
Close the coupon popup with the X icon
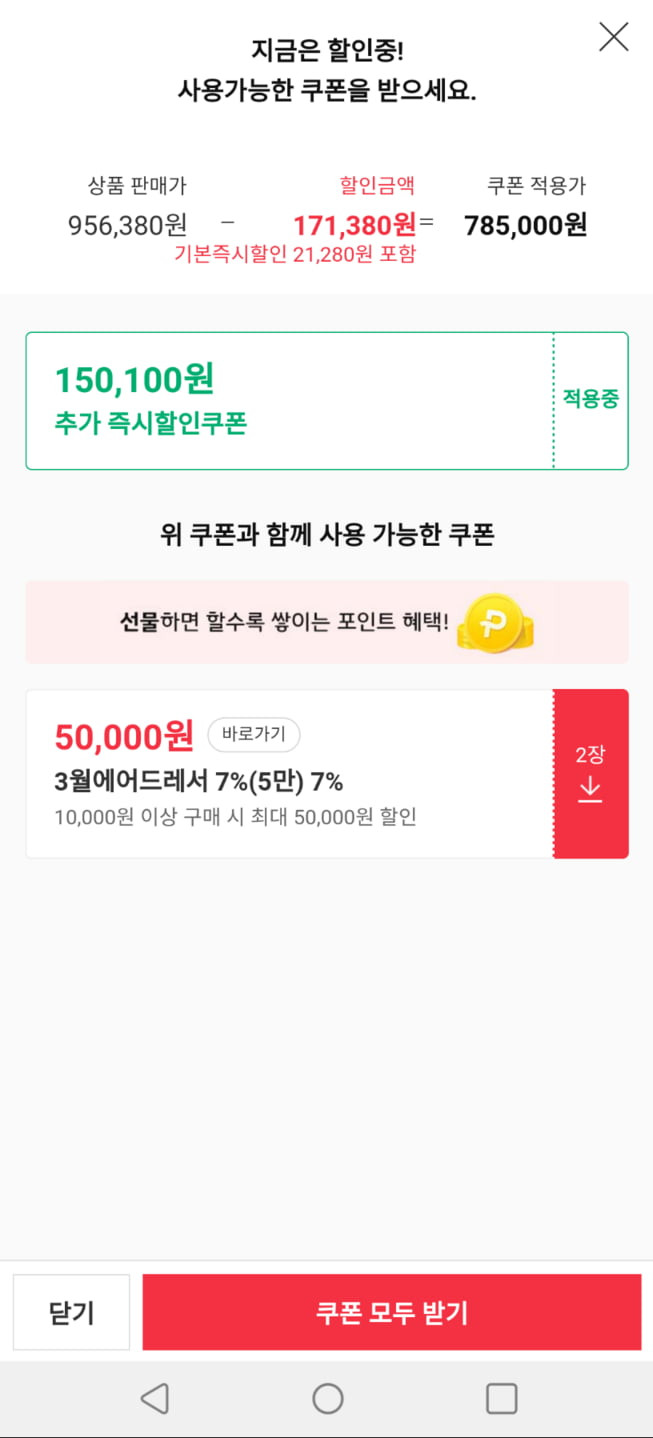point(613,37)
